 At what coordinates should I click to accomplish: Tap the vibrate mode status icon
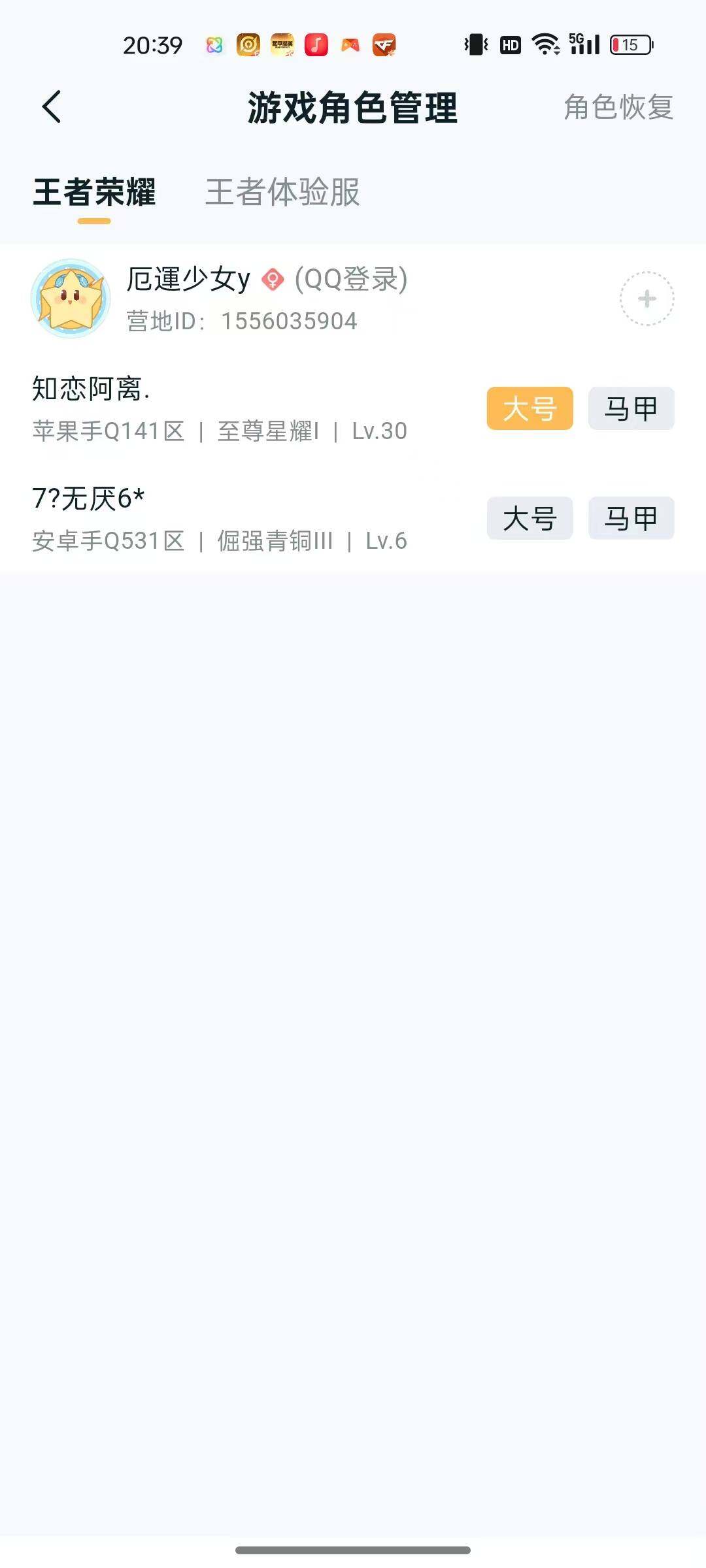pos(475,44)
